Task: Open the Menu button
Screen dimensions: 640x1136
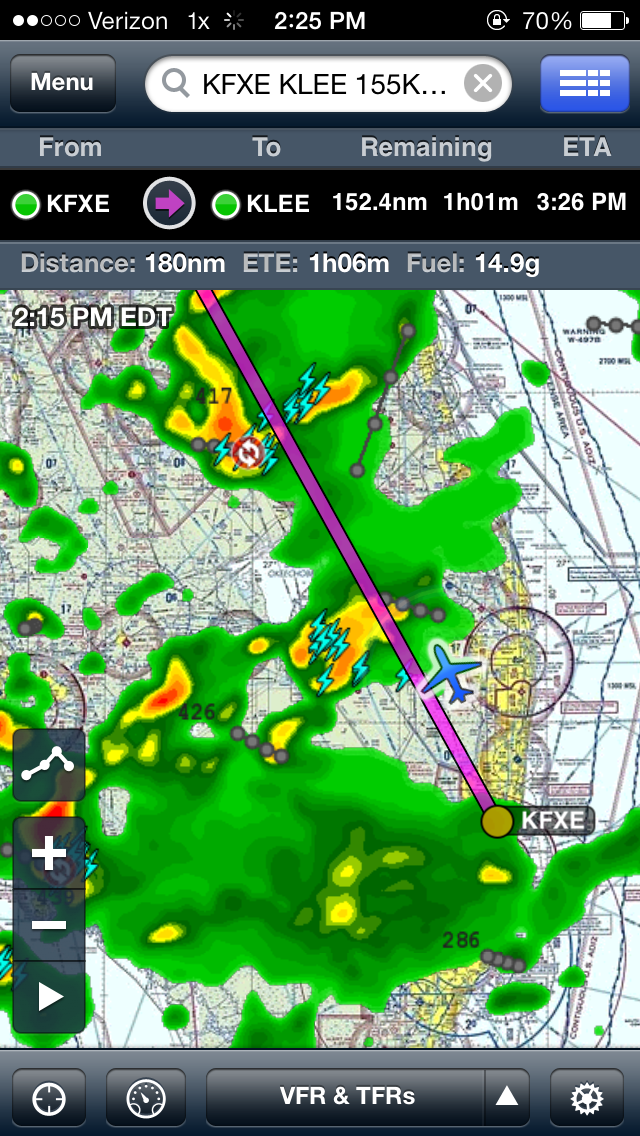Action: 62,83
